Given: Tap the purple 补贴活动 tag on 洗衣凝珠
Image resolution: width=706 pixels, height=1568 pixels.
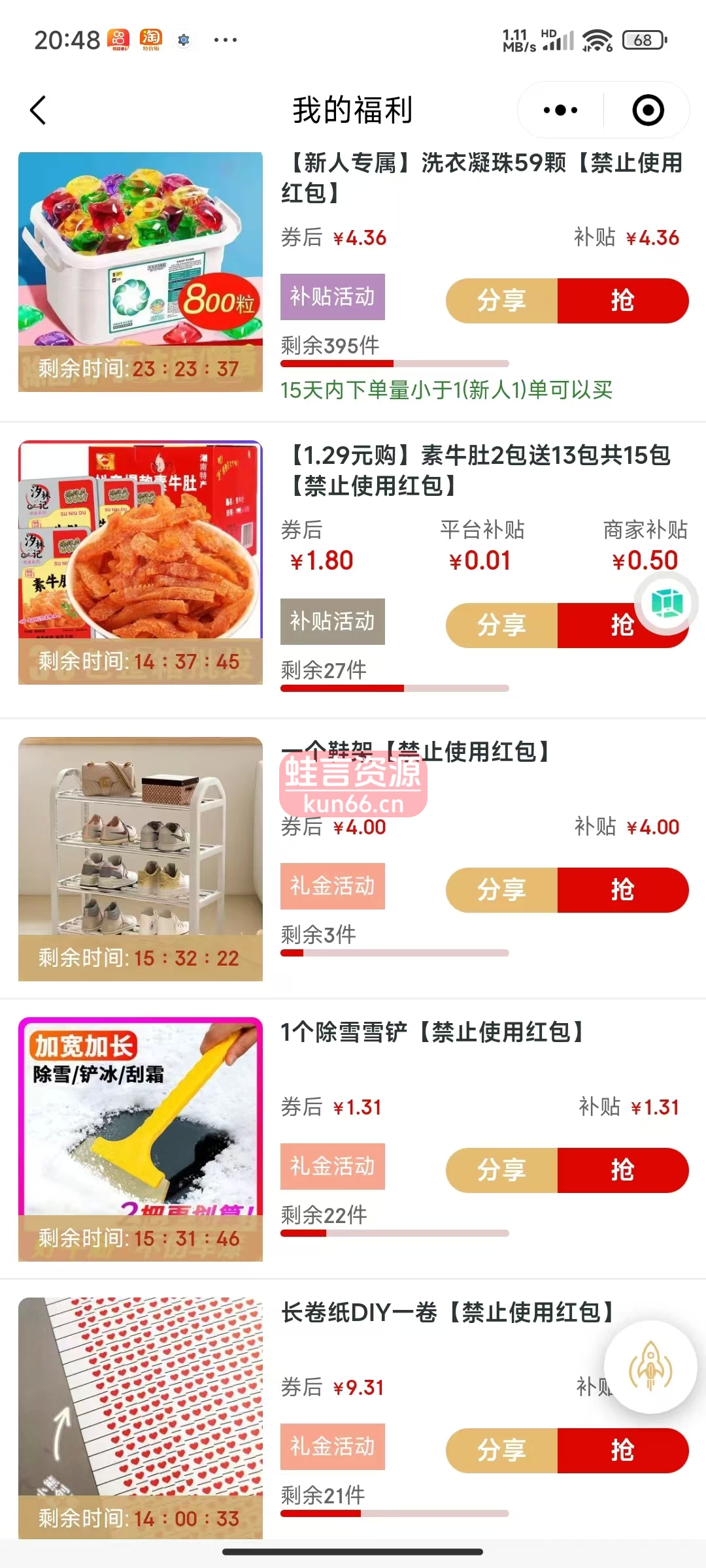Looking at the screenshot, I should (332, 297).
